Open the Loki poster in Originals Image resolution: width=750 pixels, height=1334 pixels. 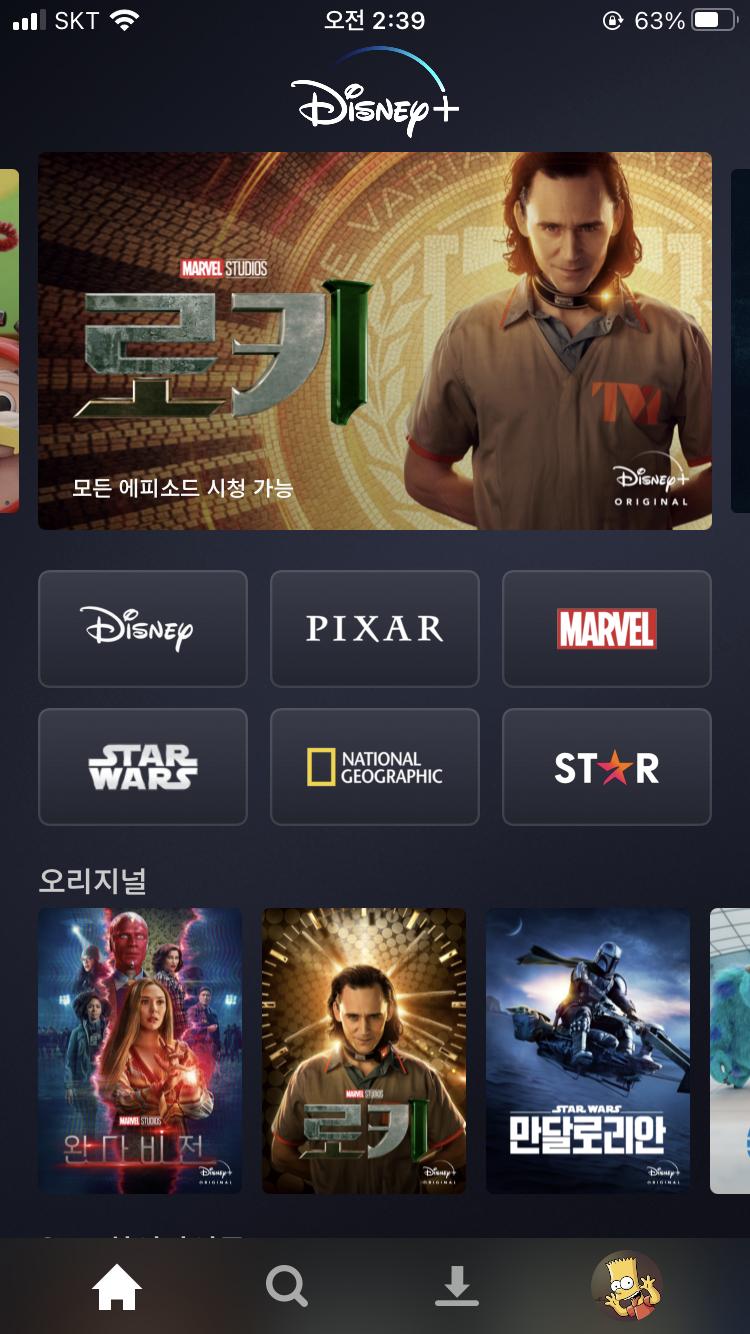pos(364,1050)
